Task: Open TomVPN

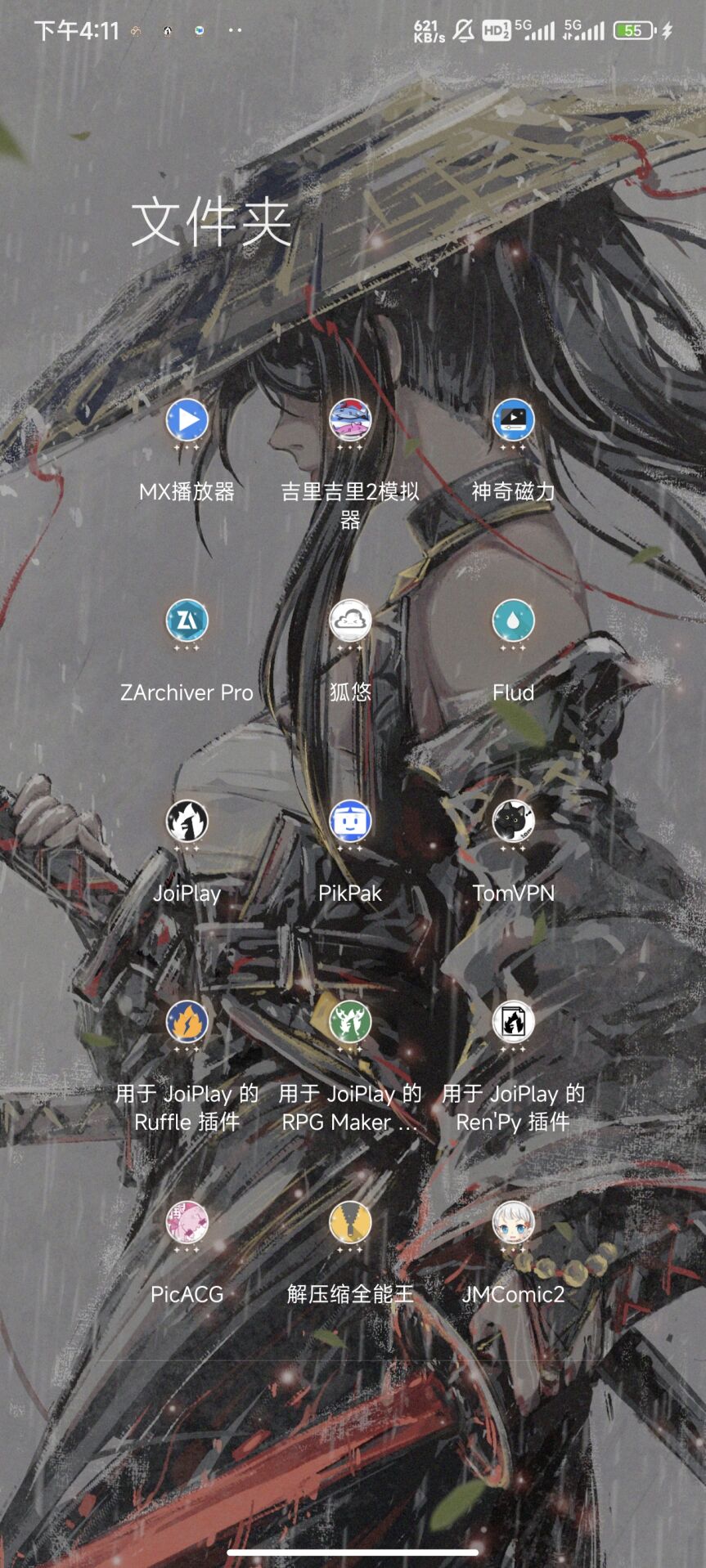Action: (513, 821)
